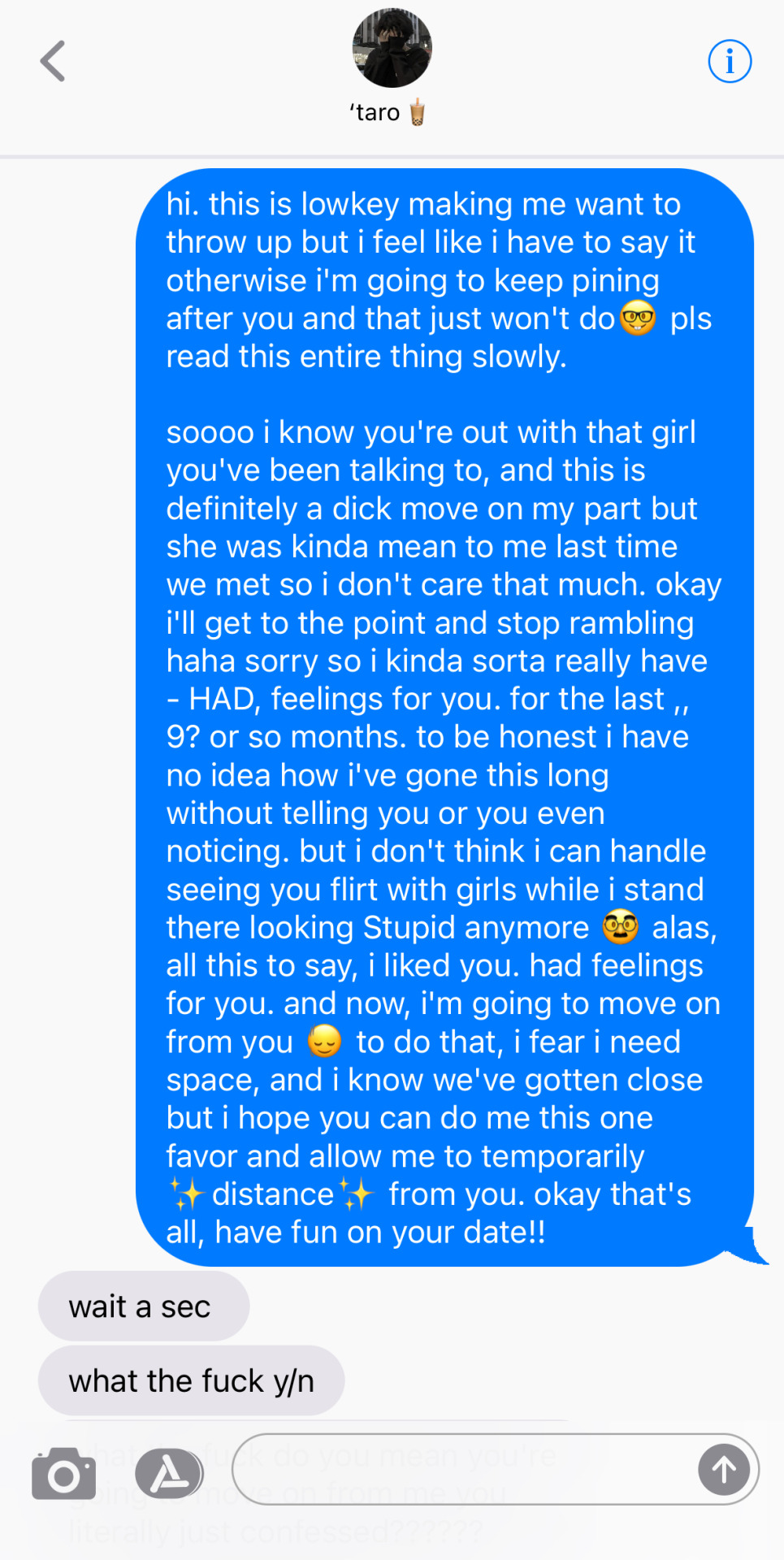This screenshot has width=784, height=1560.
Task: Send the message with the arrow button
Action: [x=723, y=1469]
